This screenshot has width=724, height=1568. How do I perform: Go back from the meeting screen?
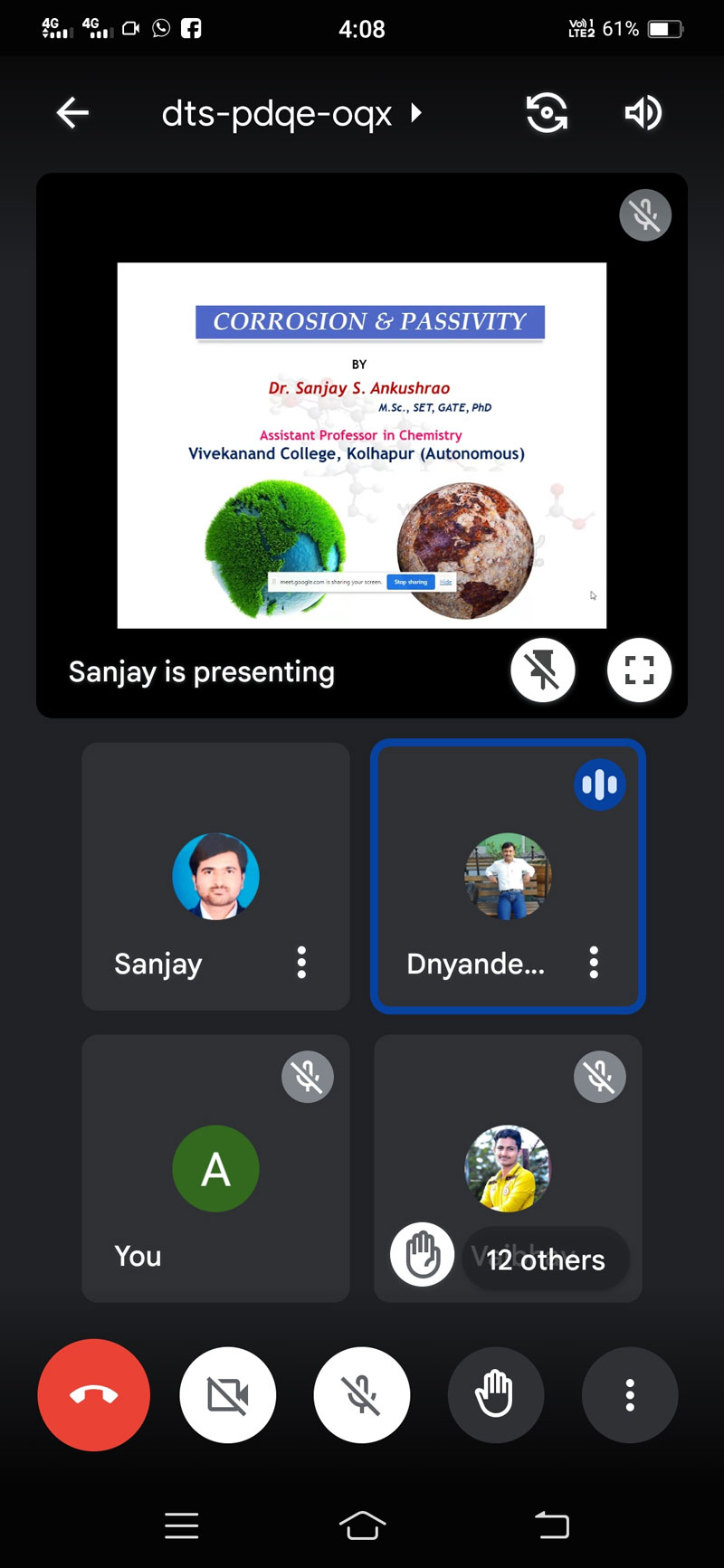point(72,113)
